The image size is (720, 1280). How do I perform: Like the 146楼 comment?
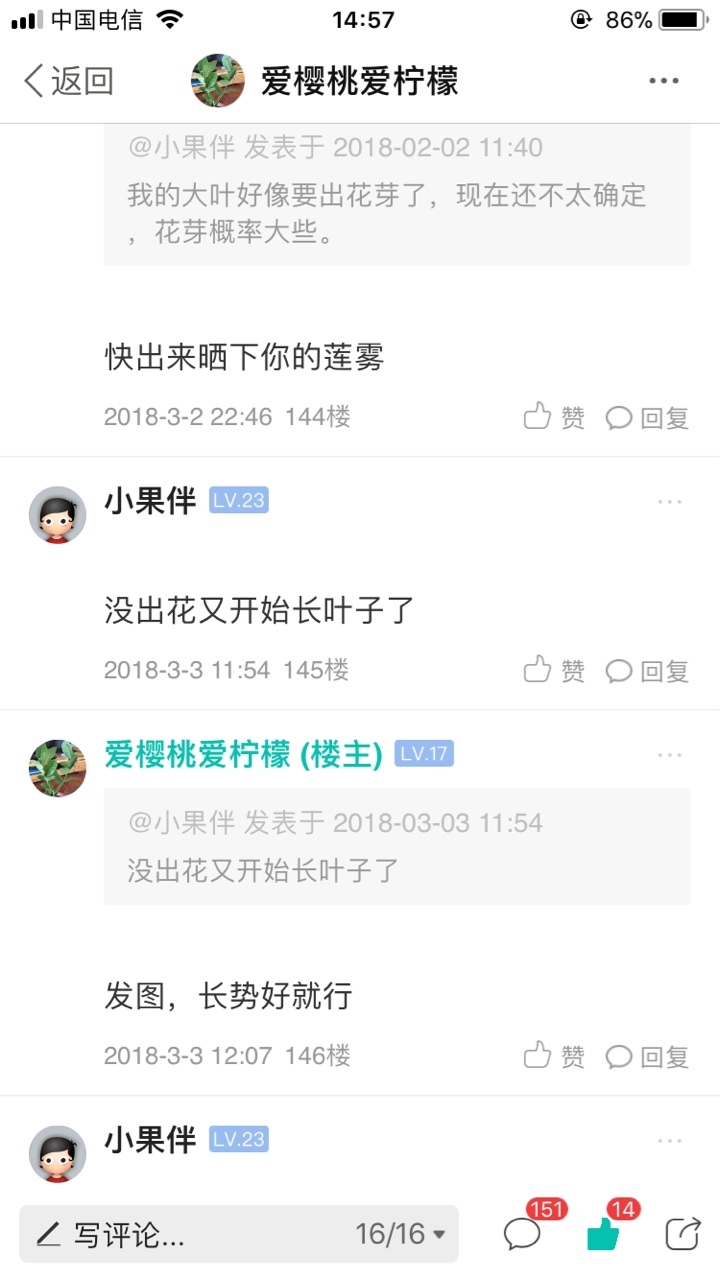click(x=554, y=1055)
